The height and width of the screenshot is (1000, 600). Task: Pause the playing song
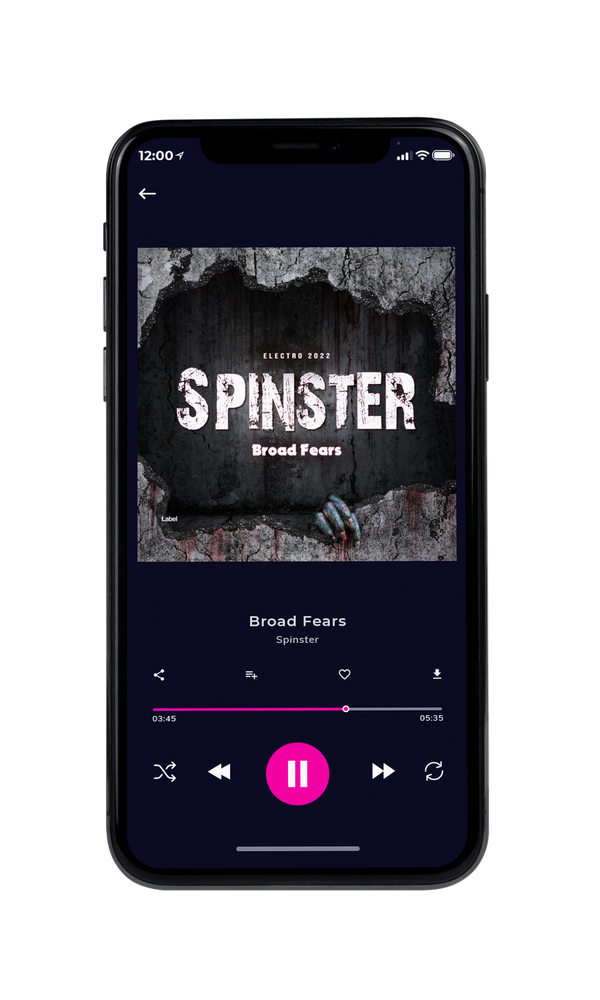(x=297, y=774)
